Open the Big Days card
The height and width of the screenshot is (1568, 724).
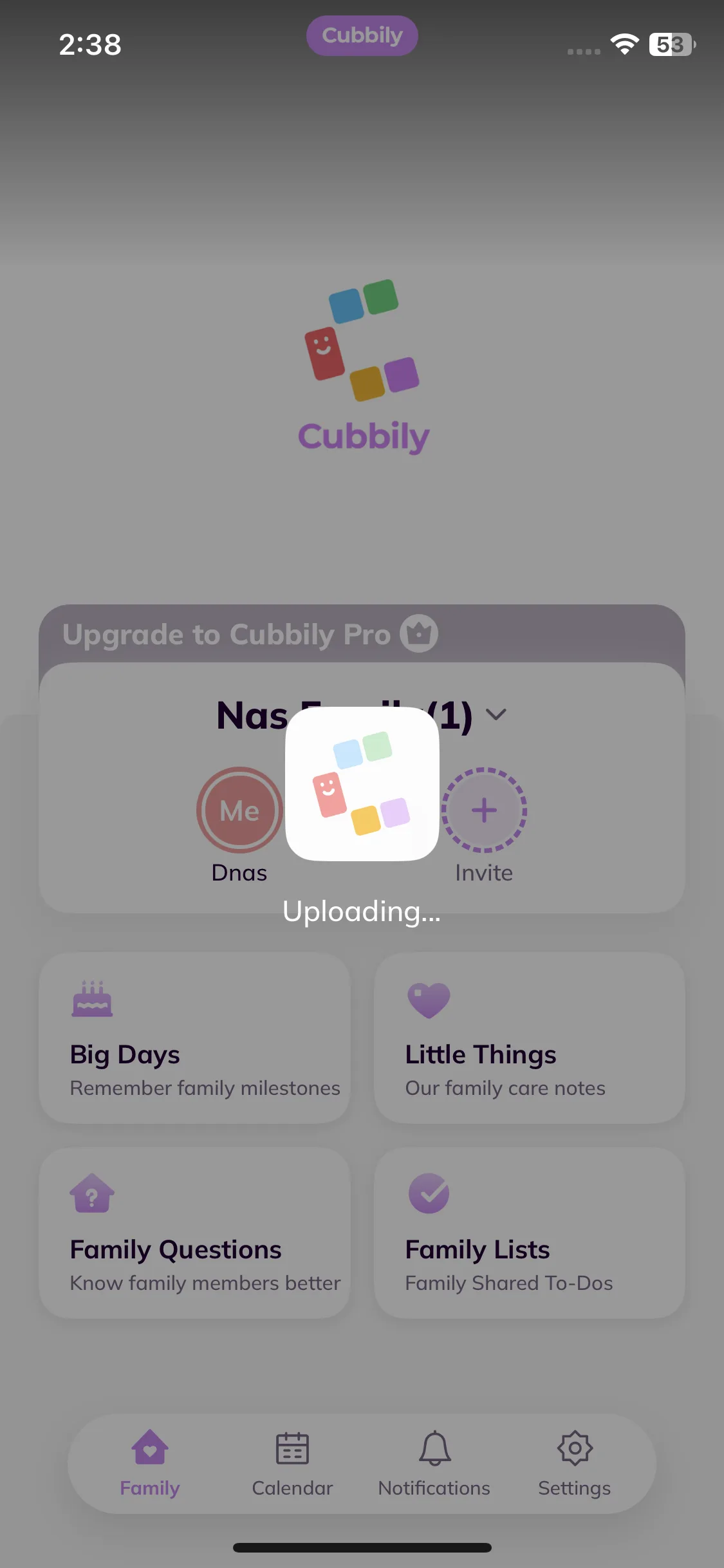pos(194,1038)
